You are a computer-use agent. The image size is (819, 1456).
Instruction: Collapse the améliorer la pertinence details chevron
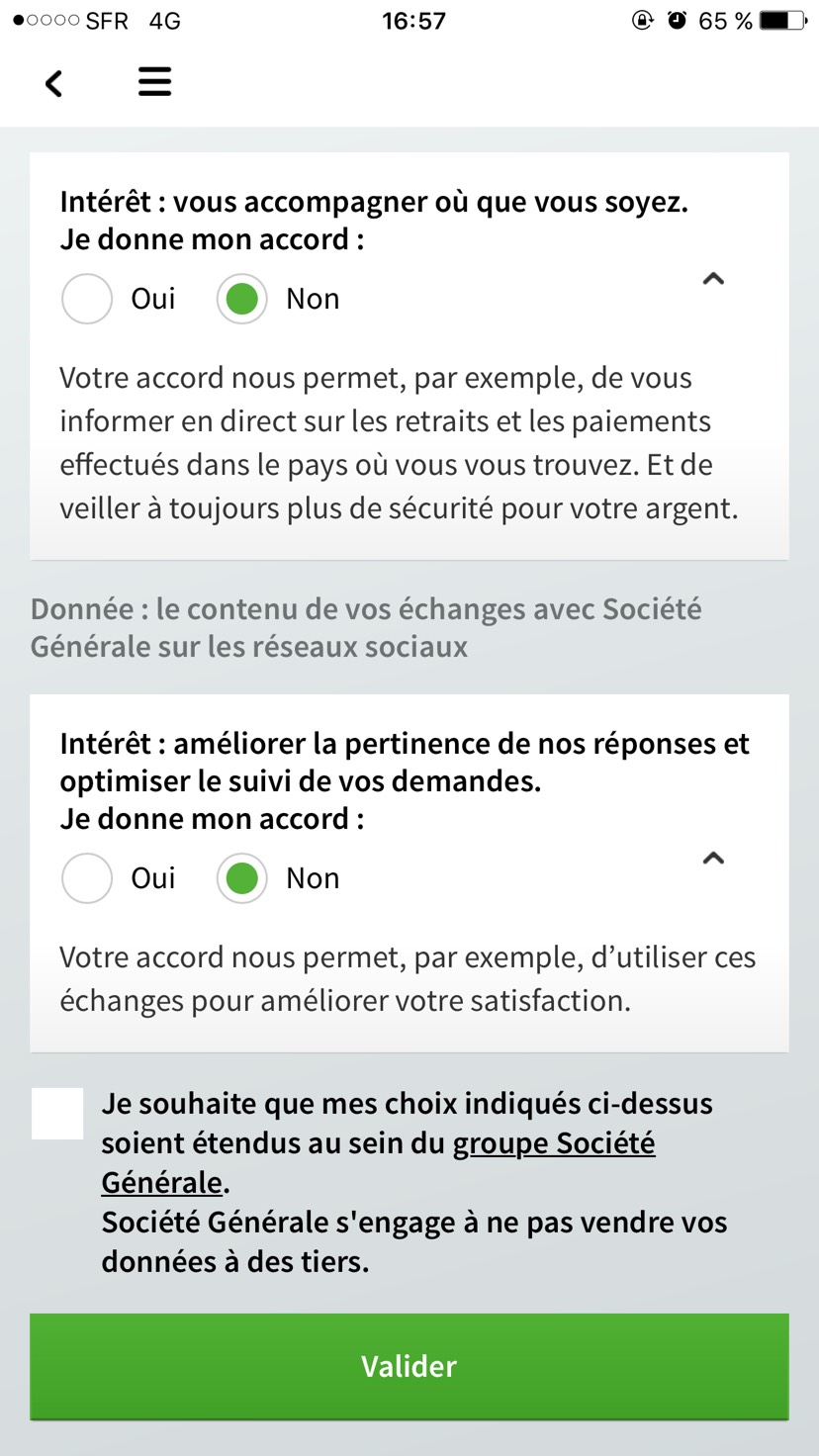(x=713, y=859)
